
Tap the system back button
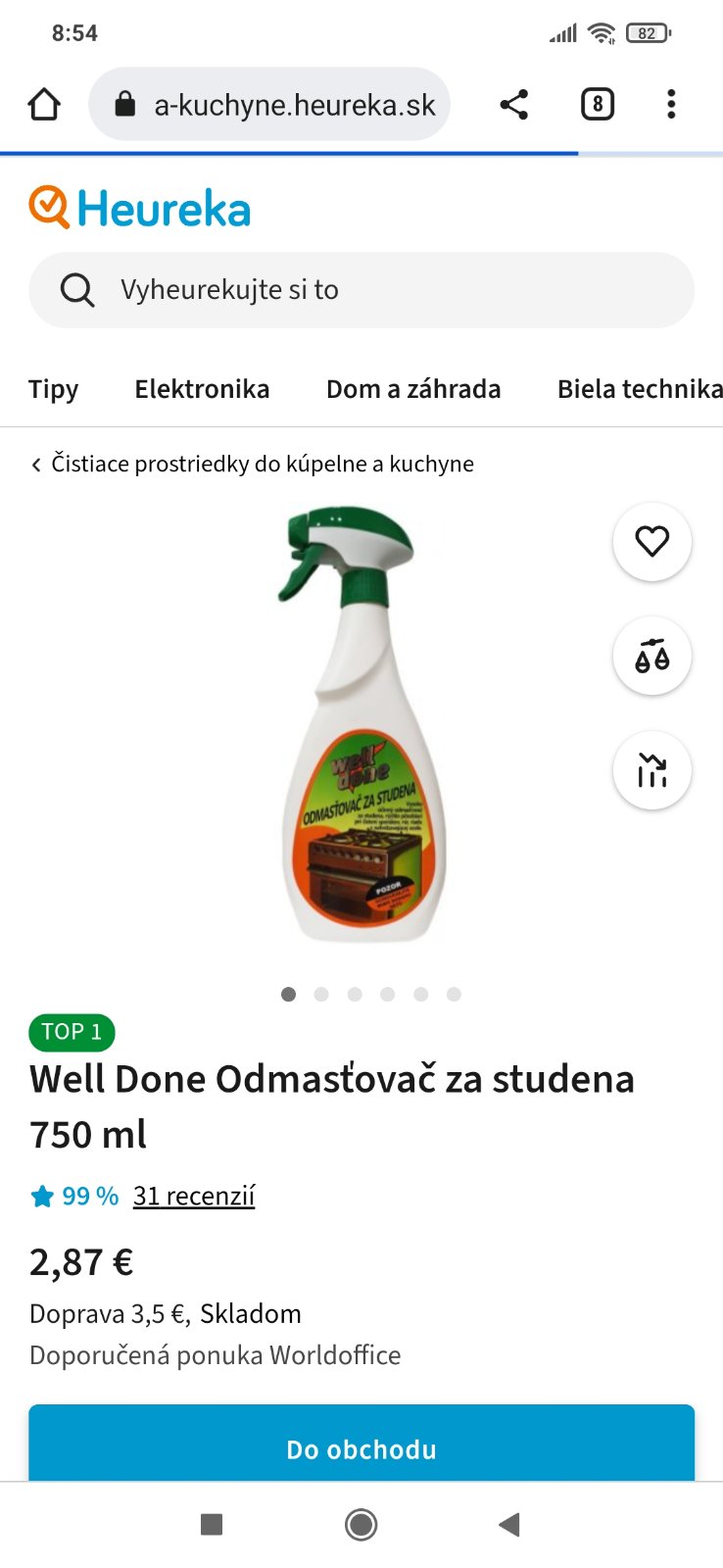(508, 1524)
